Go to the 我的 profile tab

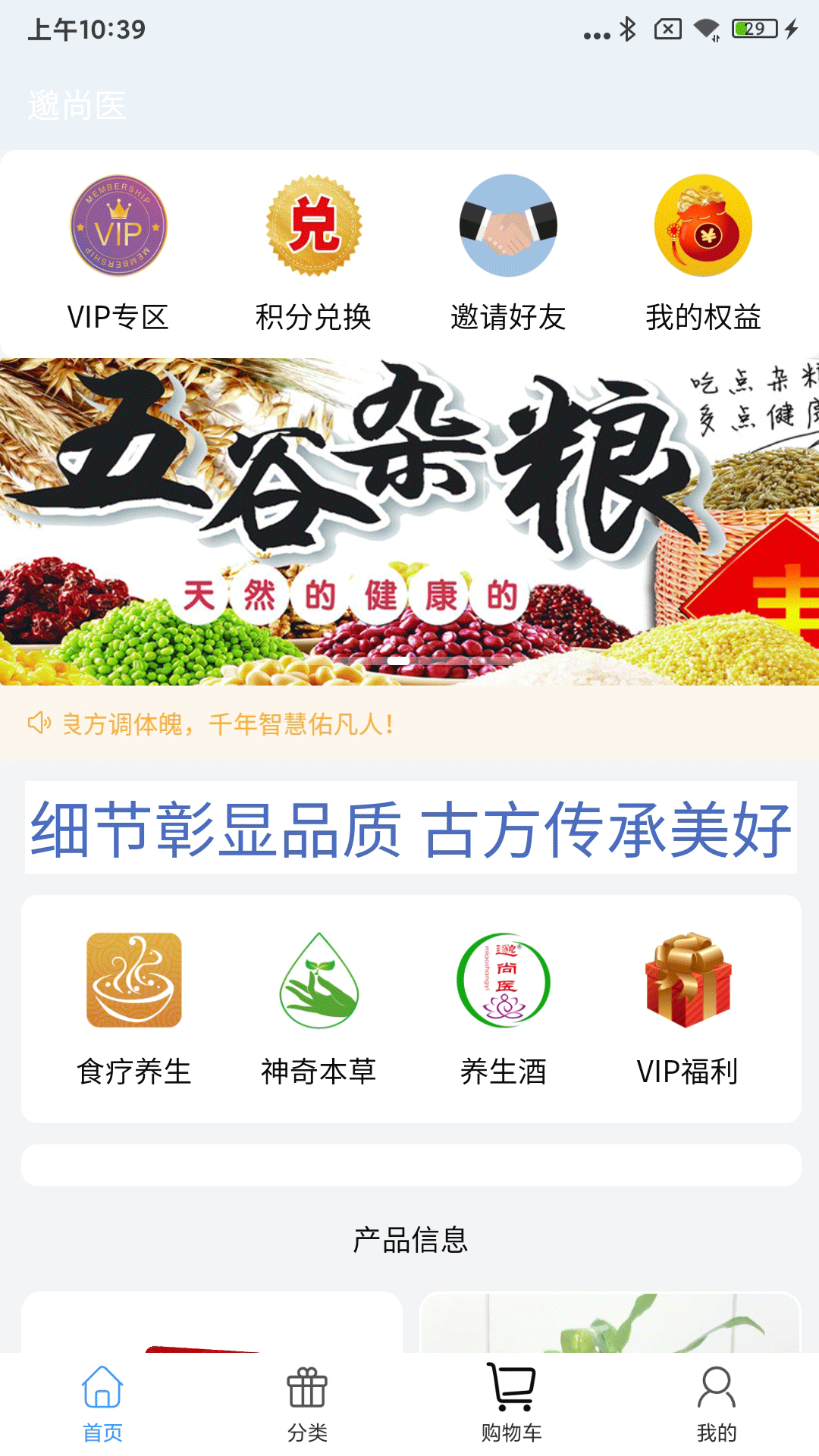717,1404
